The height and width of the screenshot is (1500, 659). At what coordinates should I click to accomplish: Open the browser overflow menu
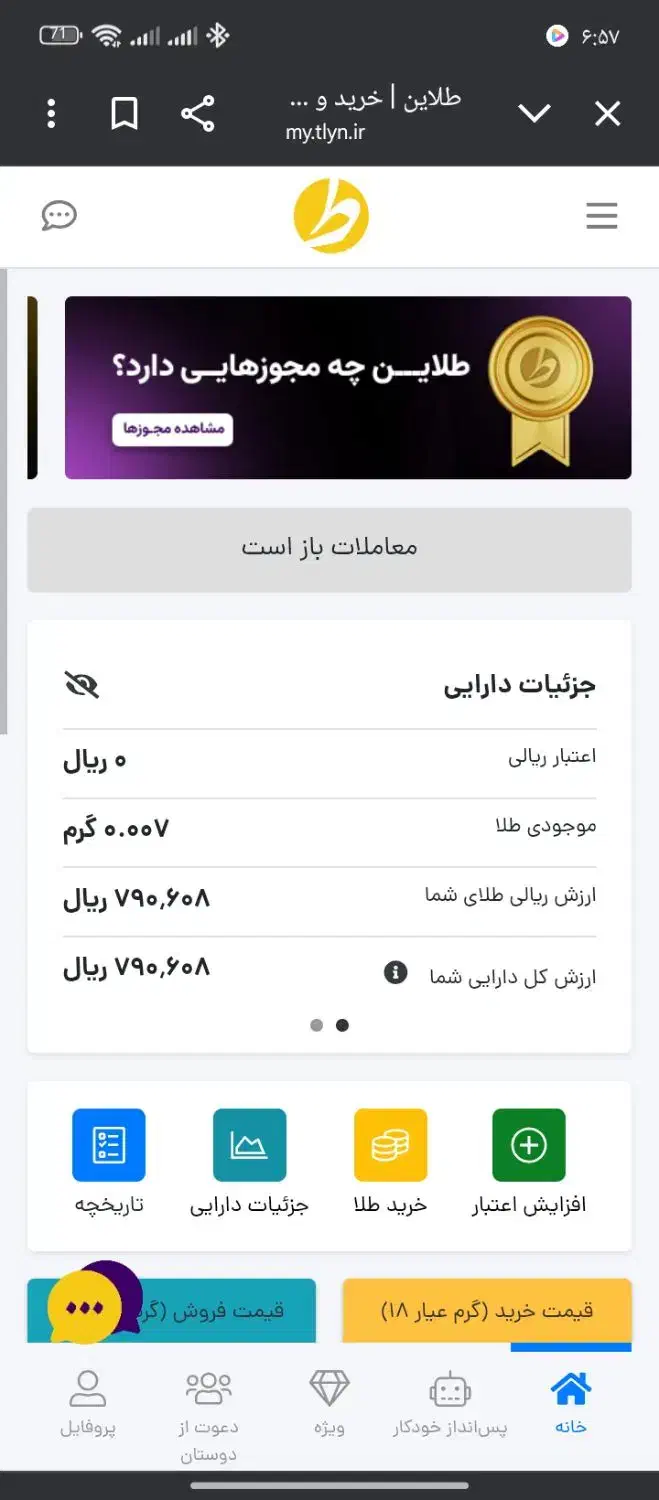click(x=52, y=114)
